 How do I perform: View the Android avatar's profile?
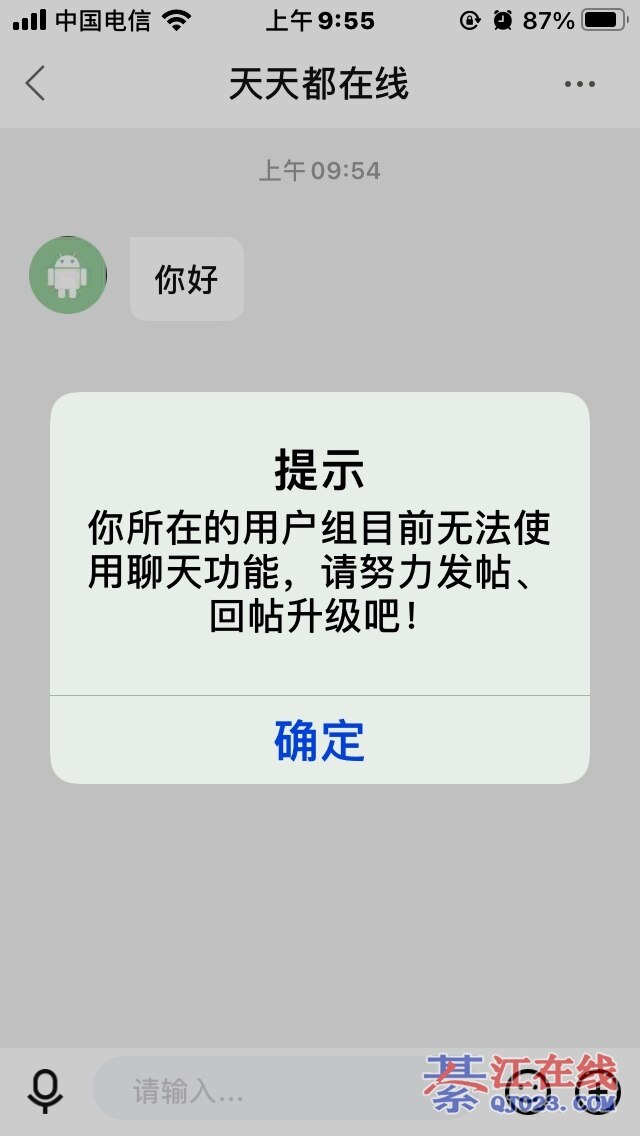[x=68, y=275]
